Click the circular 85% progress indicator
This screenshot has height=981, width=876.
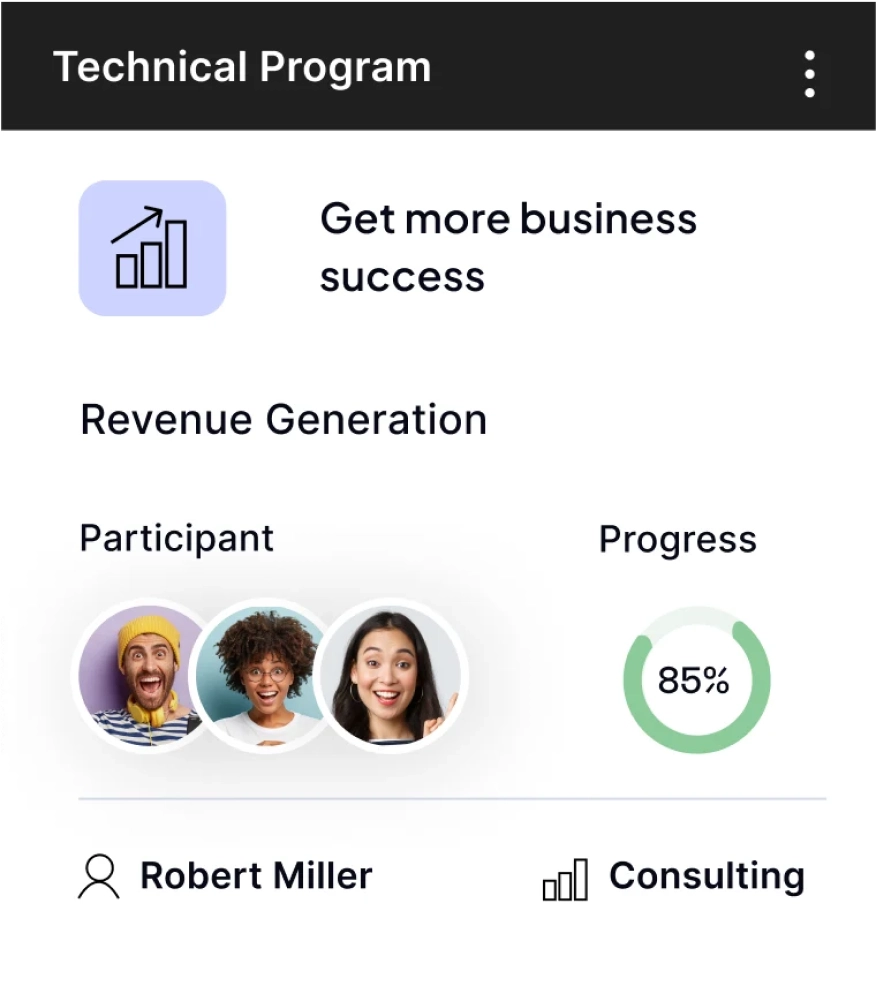tap(696, 679)
